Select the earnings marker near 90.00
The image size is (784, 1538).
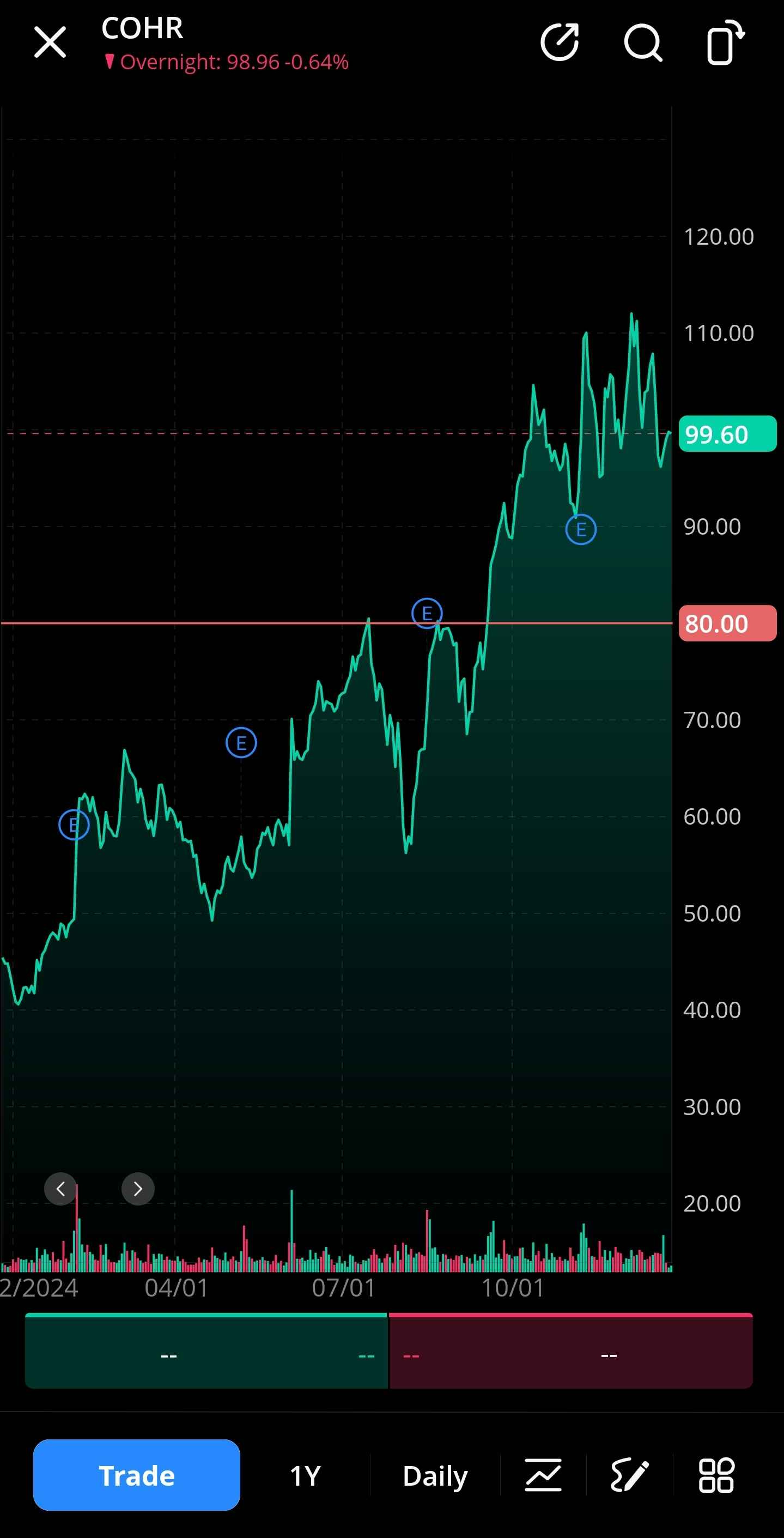point(581,529)
